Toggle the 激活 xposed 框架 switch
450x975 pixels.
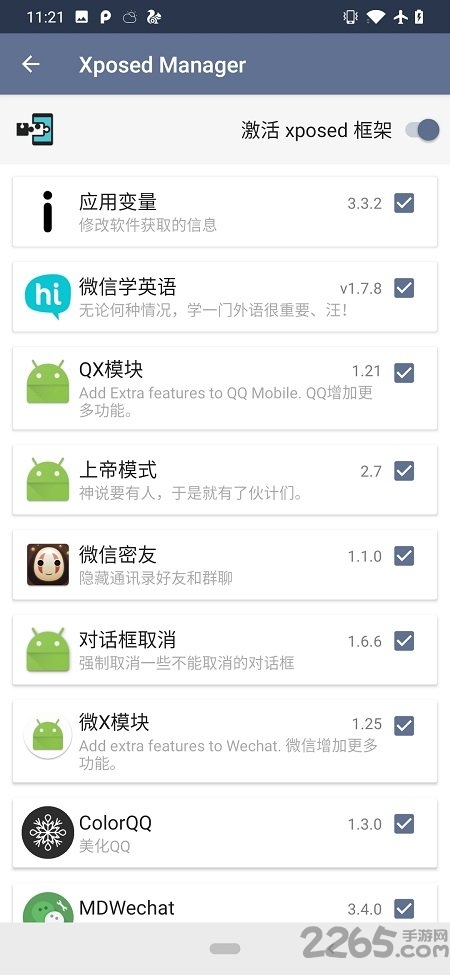click(x=422, y=130)
